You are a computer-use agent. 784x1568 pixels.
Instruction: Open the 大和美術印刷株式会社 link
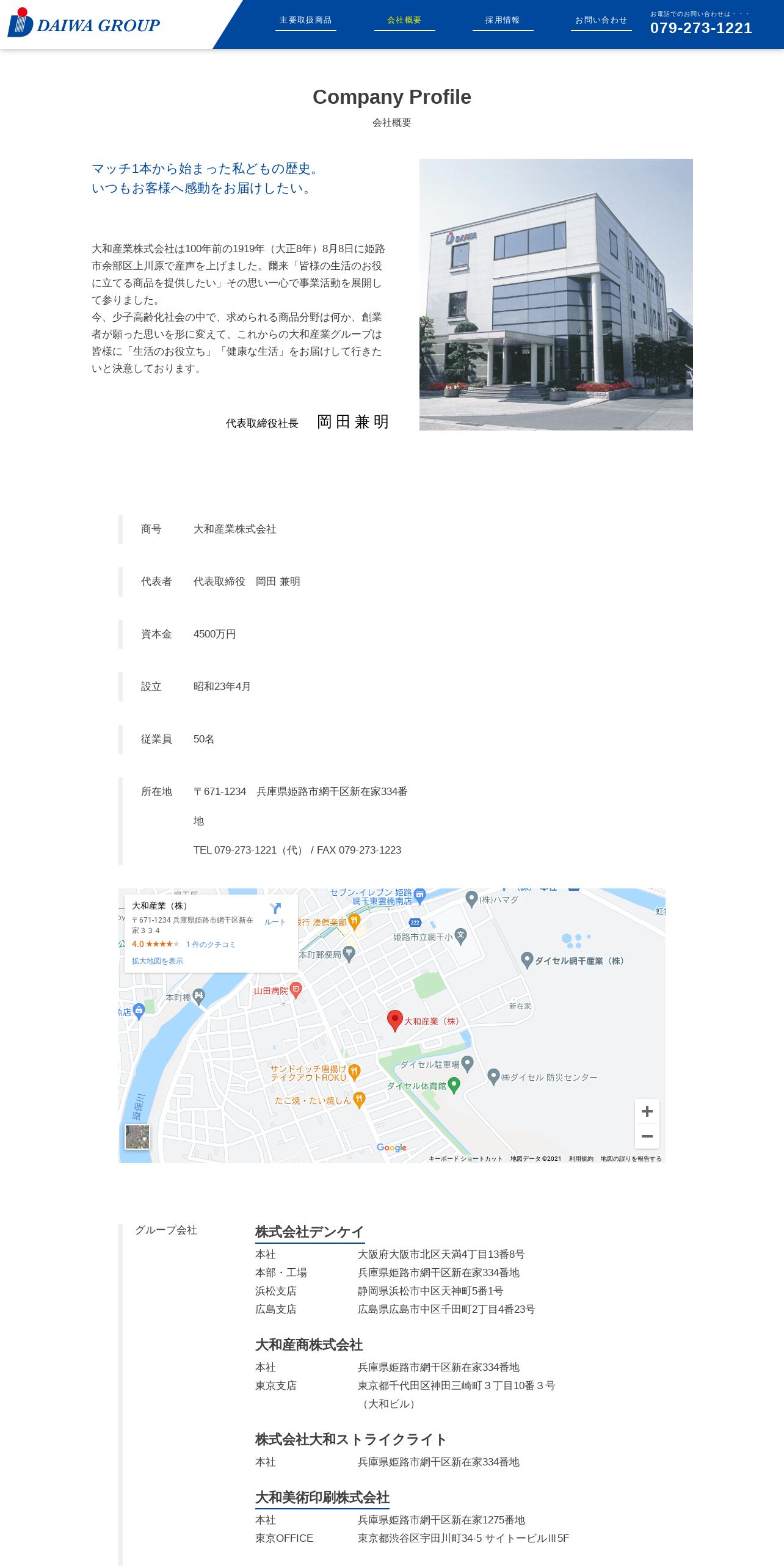pos(322,1498)
